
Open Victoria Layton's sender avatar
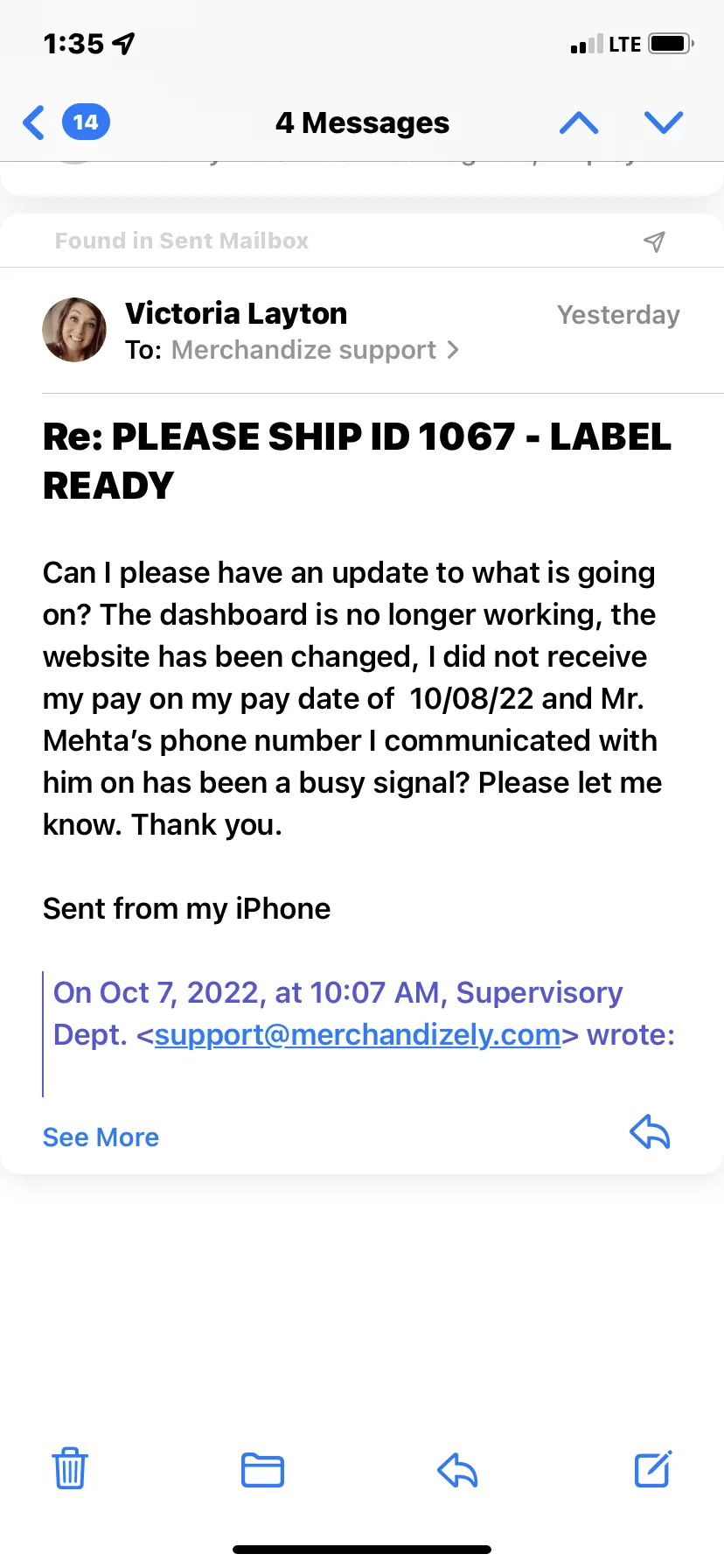coord(74,330)
